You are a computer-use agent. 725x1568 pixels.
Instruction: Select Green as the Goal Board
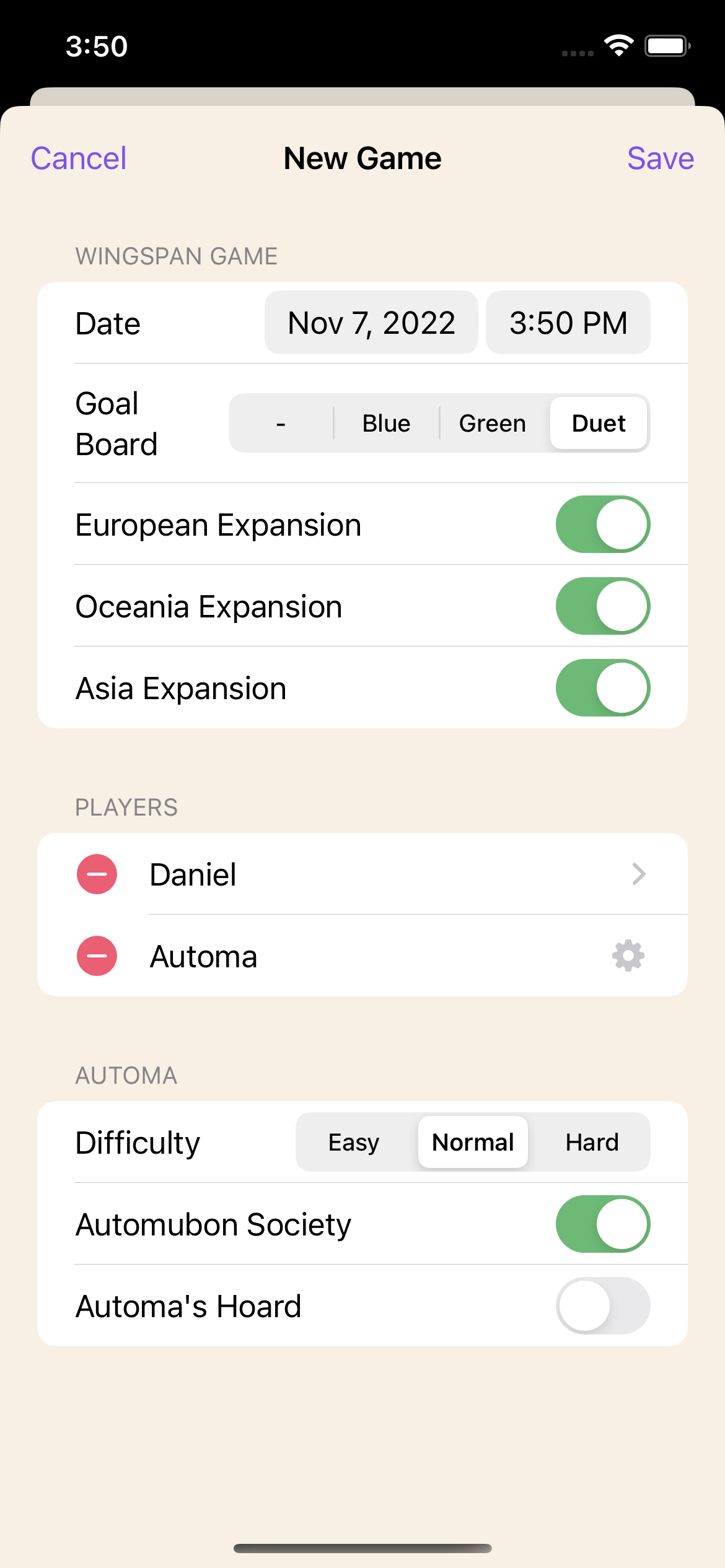pyautogui.click(x=491, y=423)
